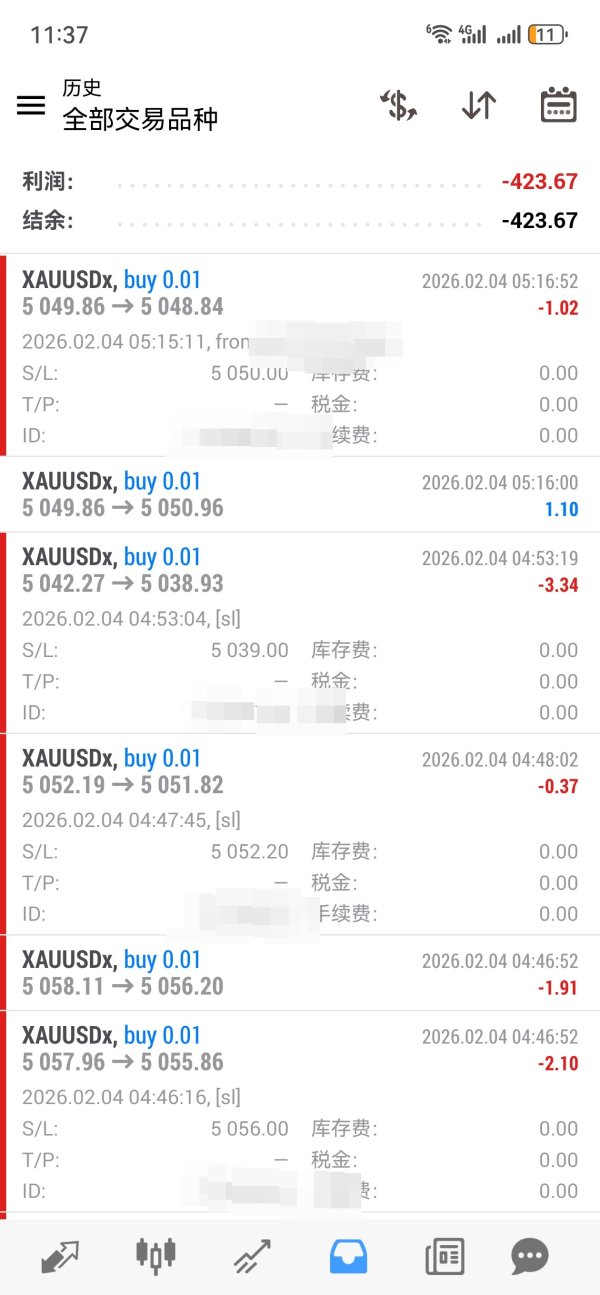Viewport: 600px width, 1295px height.
Task: Open the calendar date range picker
Action: pyautogui.click(x=558, y=105)
